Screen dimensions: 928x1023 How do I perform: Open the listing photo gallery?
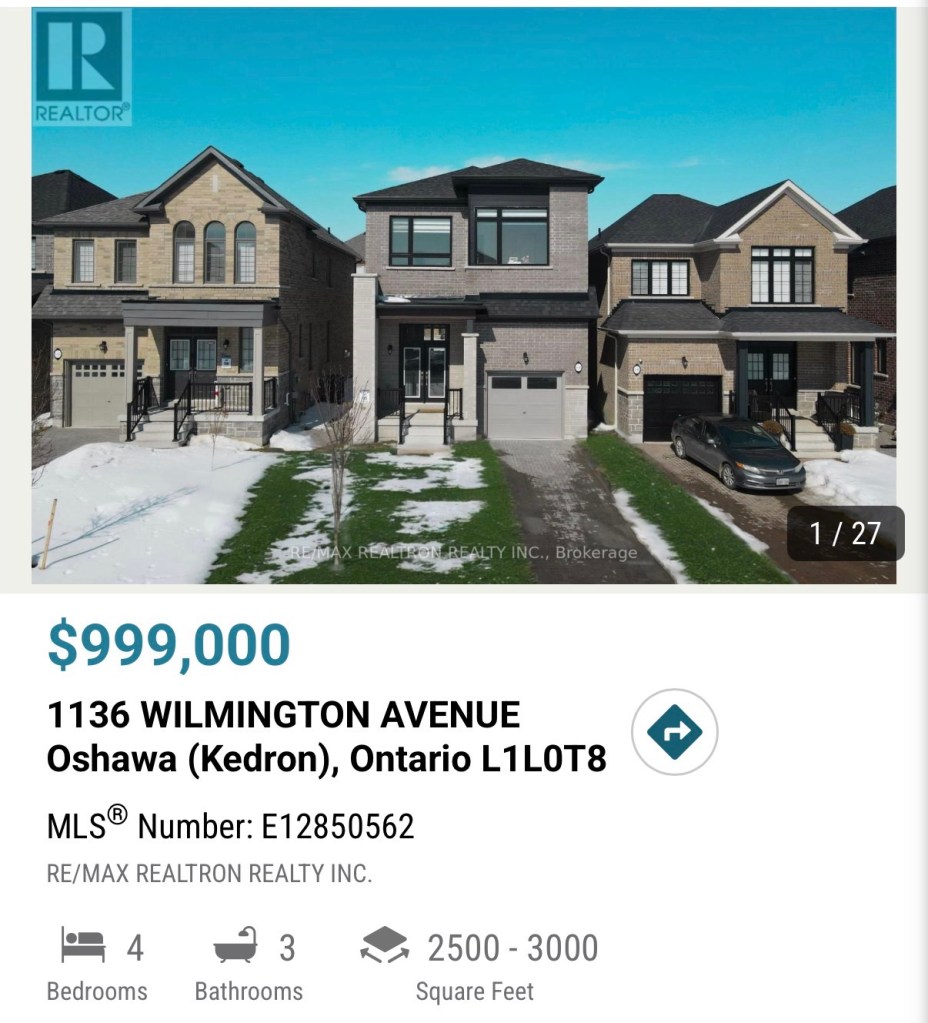pos(463,296)
